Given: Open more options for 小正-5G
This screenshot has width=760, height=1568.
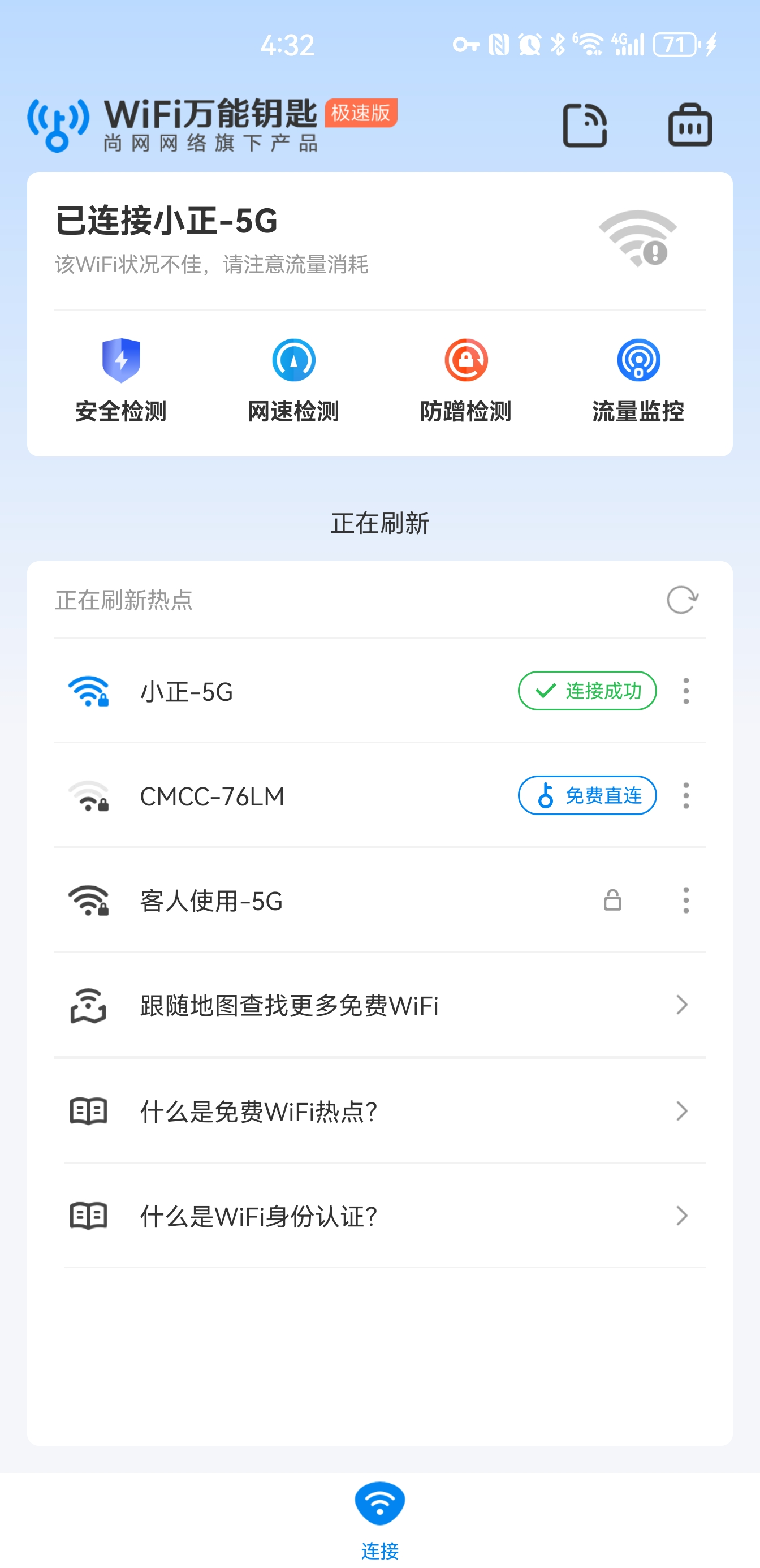Looking at the screenshot, I should point(686,691).
